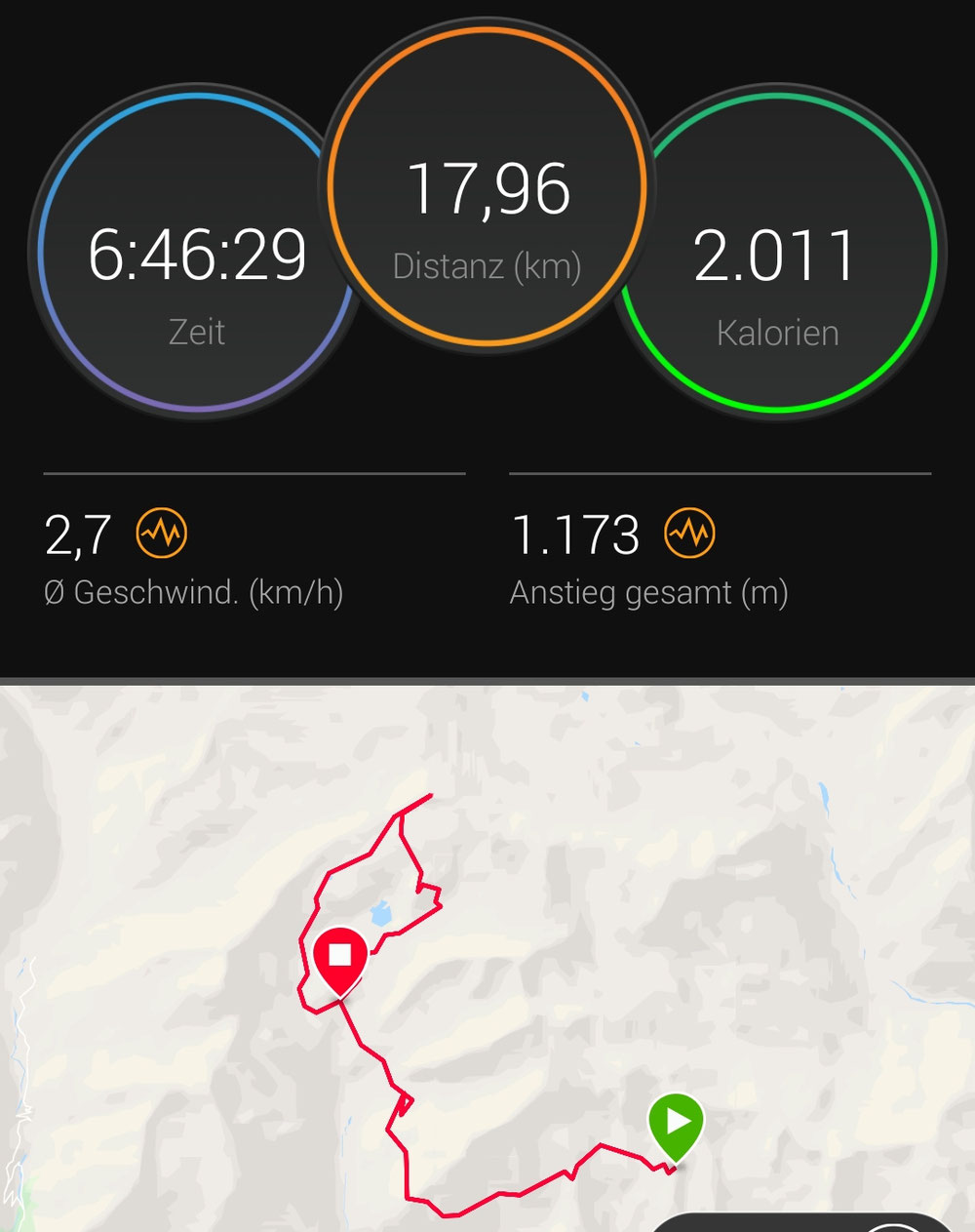Open the average speed chart icon

[x=162, y=534]
